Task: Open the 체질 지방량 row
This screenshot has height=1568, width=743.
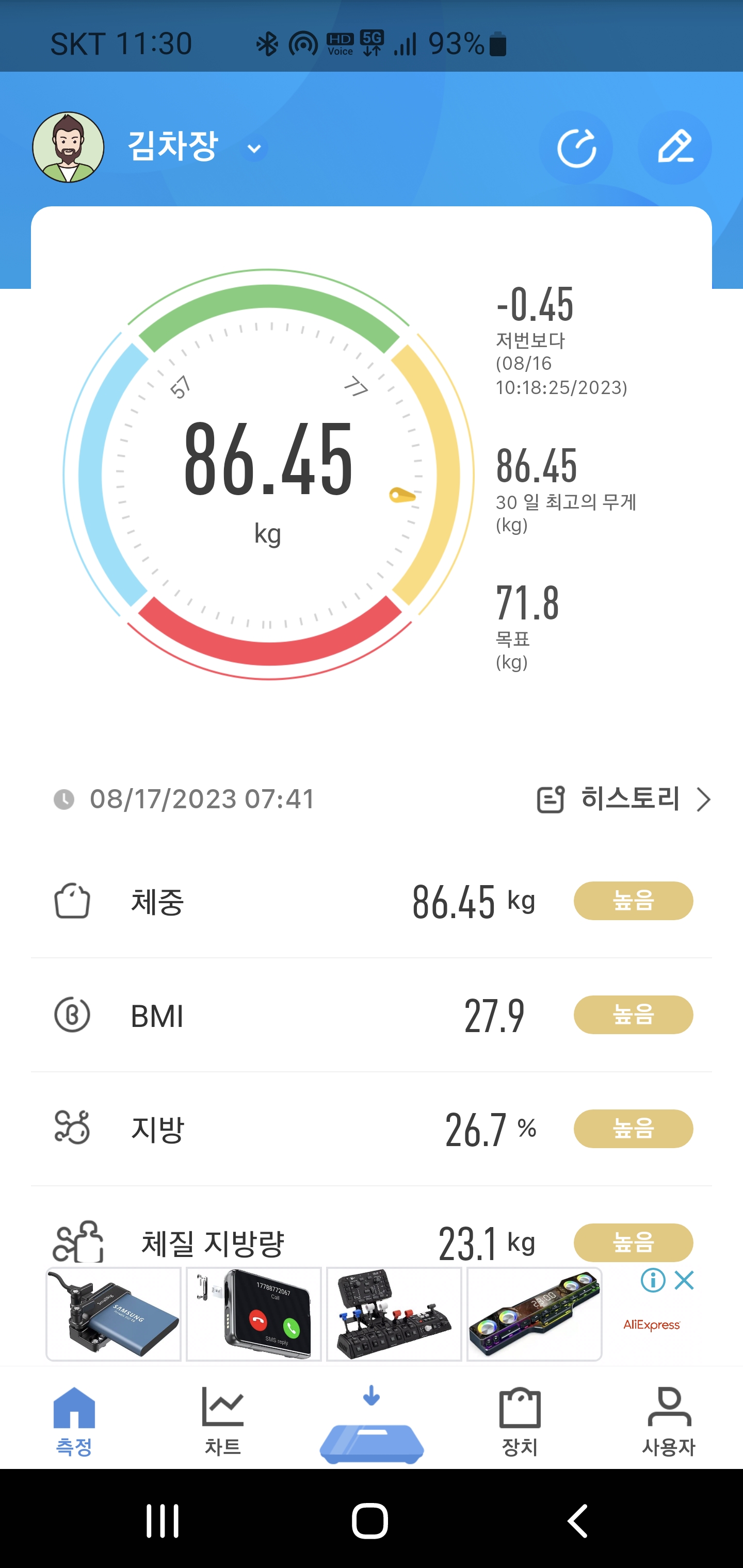Action: [372, 1242]
